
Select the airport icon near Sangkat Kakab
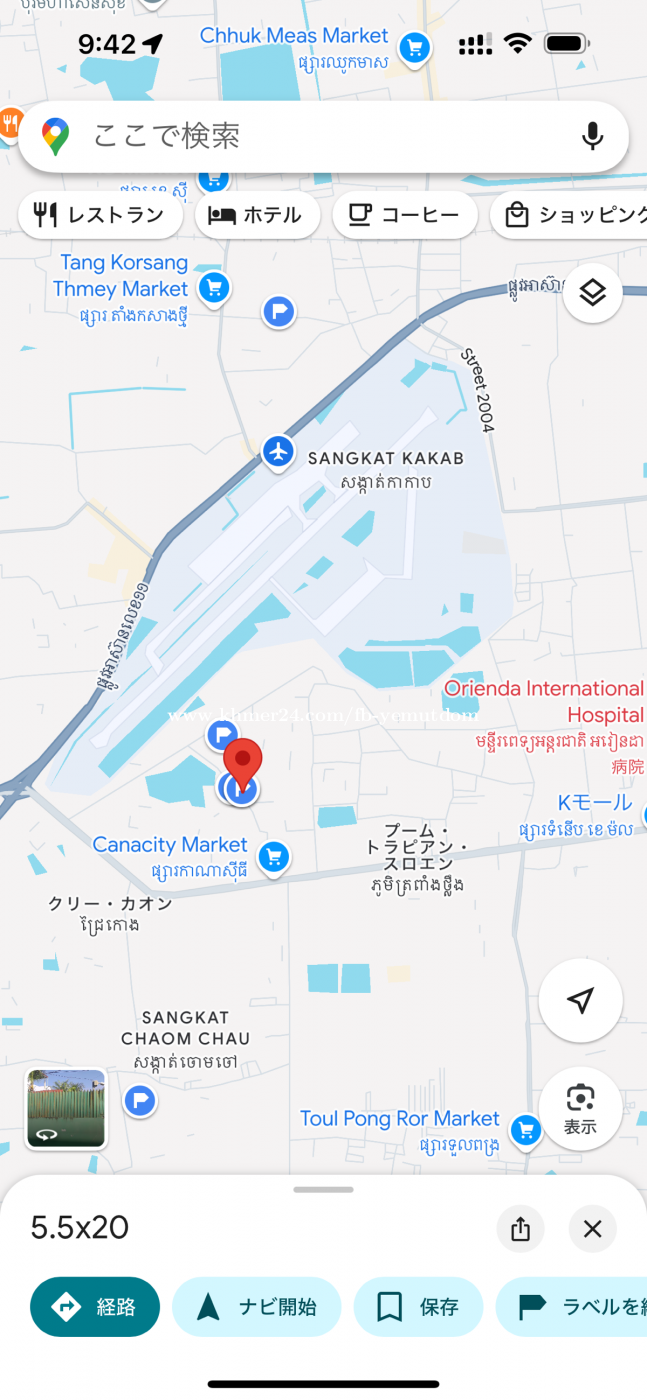coord(278,451)
